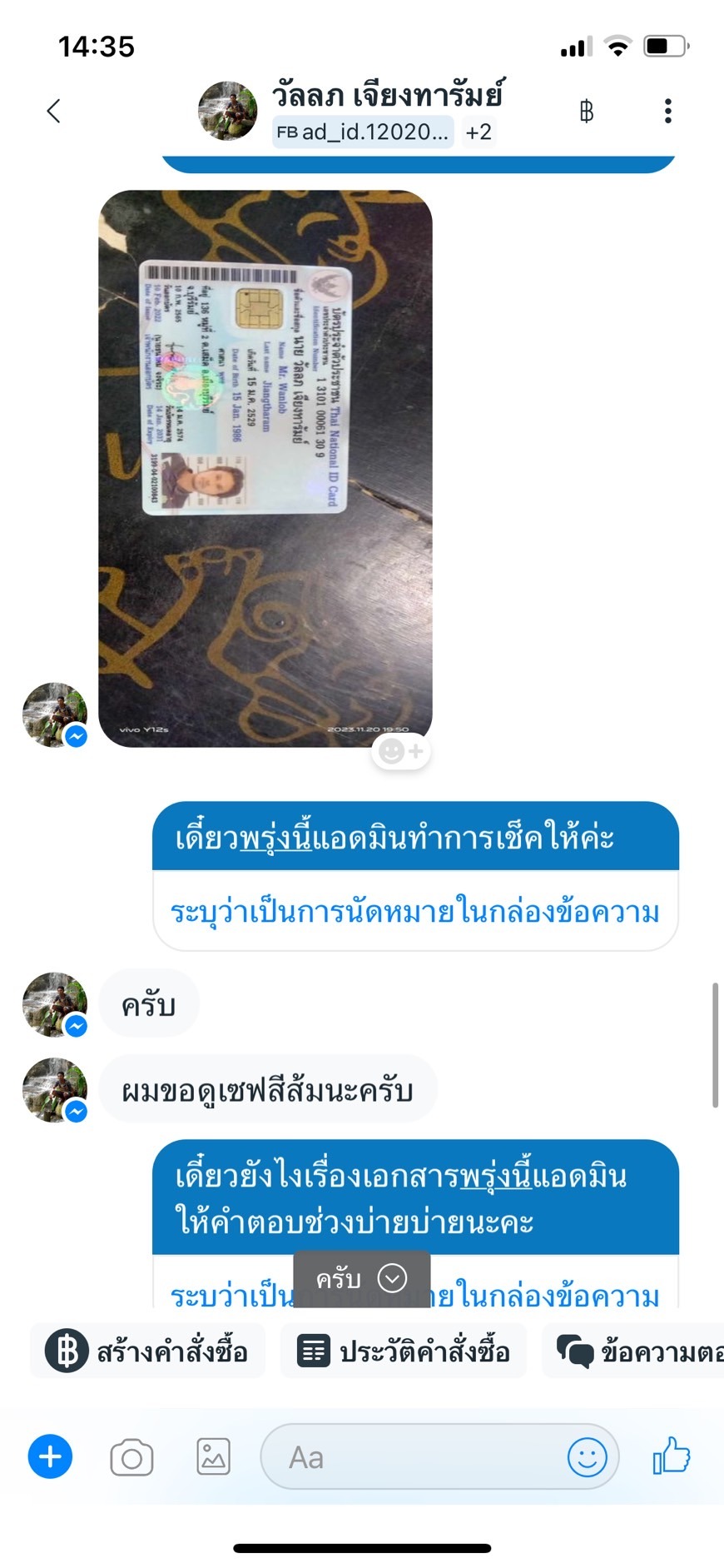
Task: Send a thumbs-up like
Action: coord(672,1456)
